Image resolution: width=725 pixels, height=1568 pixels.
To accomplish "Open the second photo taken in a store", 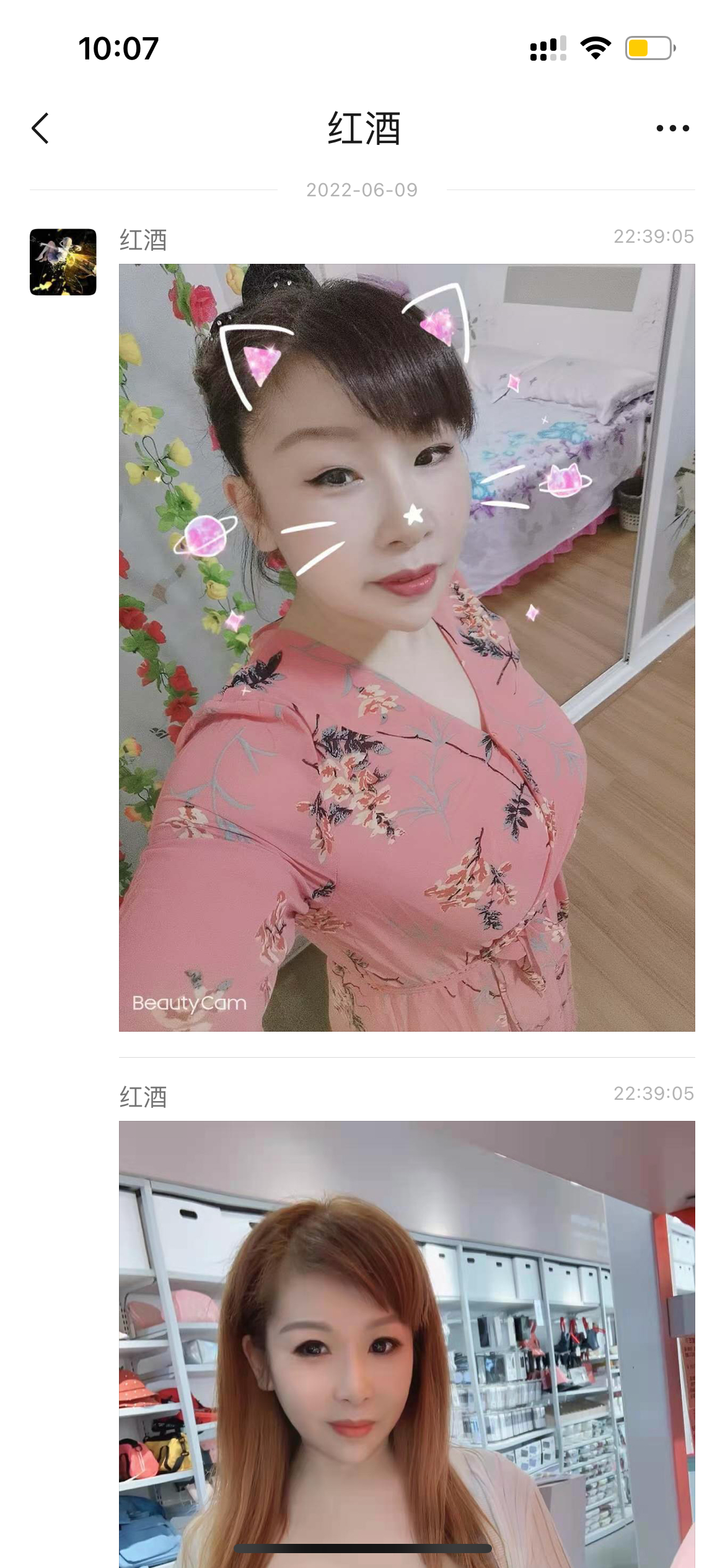I will tap(406, 1344).
